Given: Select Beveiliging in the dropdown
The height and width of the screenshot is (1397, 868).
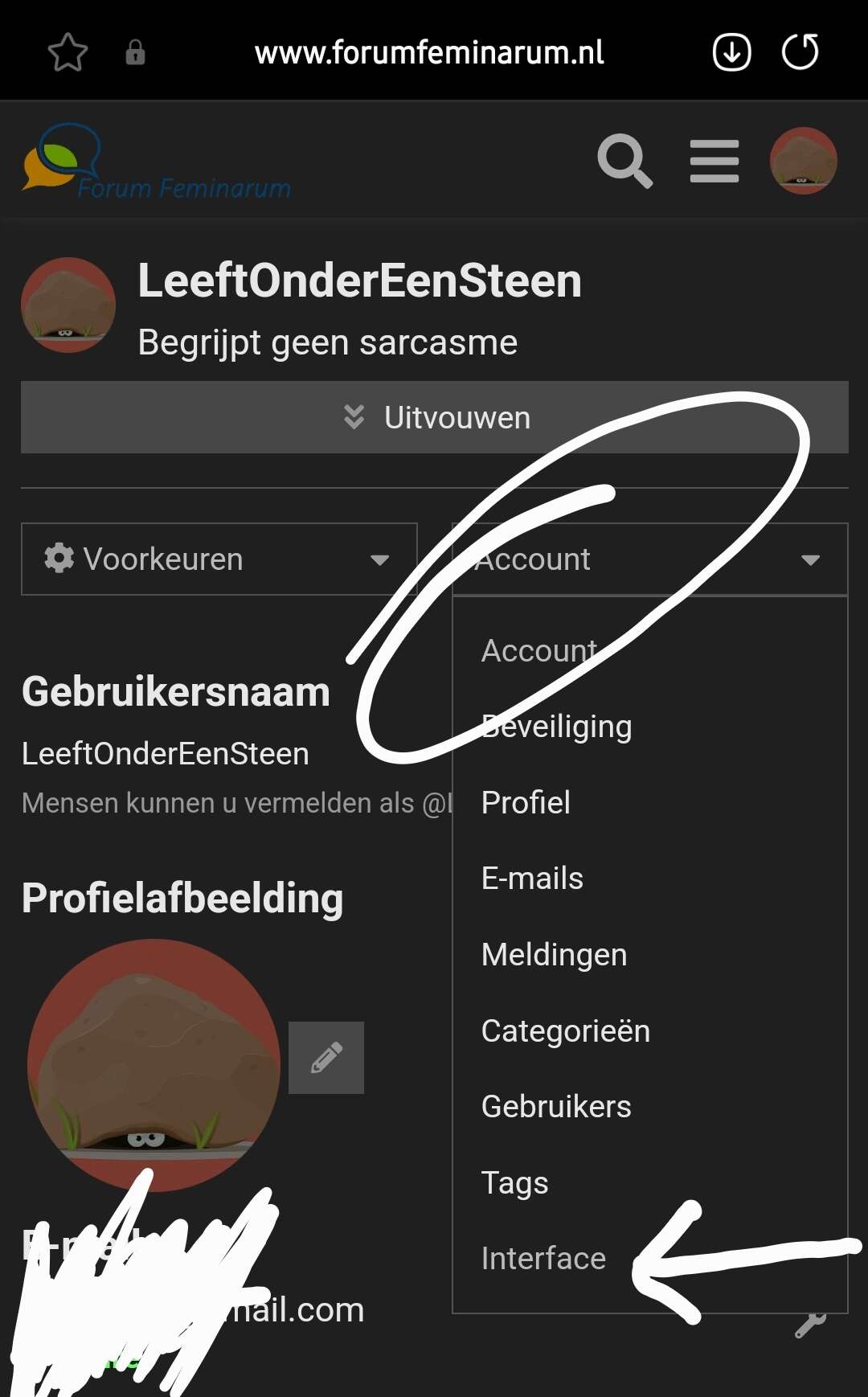Looking at the screenshot, I should pyautogui.click(x=556, y=727).
